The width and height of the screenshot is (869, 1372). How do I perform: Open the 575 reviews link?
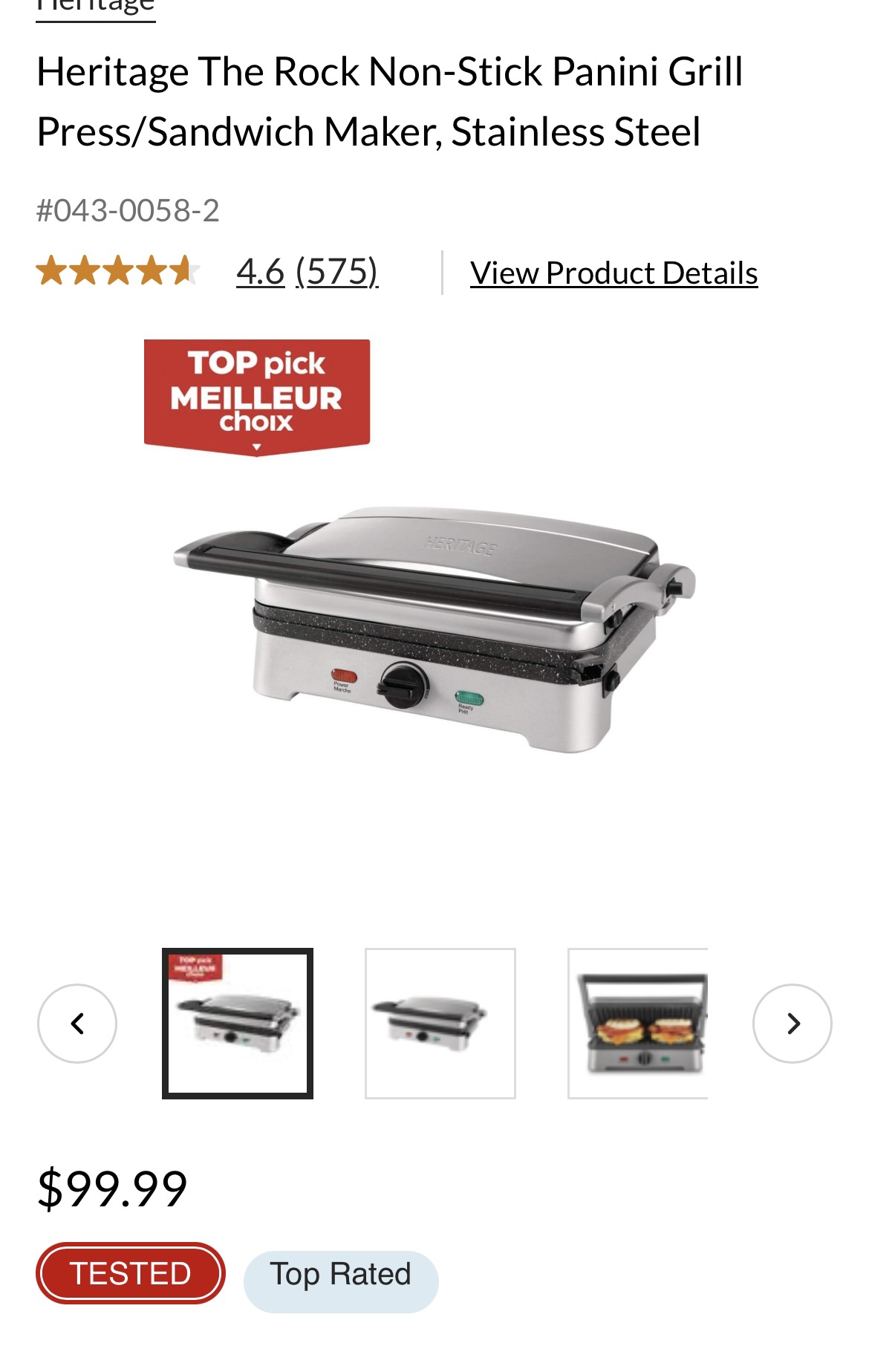tap(336, 272)
